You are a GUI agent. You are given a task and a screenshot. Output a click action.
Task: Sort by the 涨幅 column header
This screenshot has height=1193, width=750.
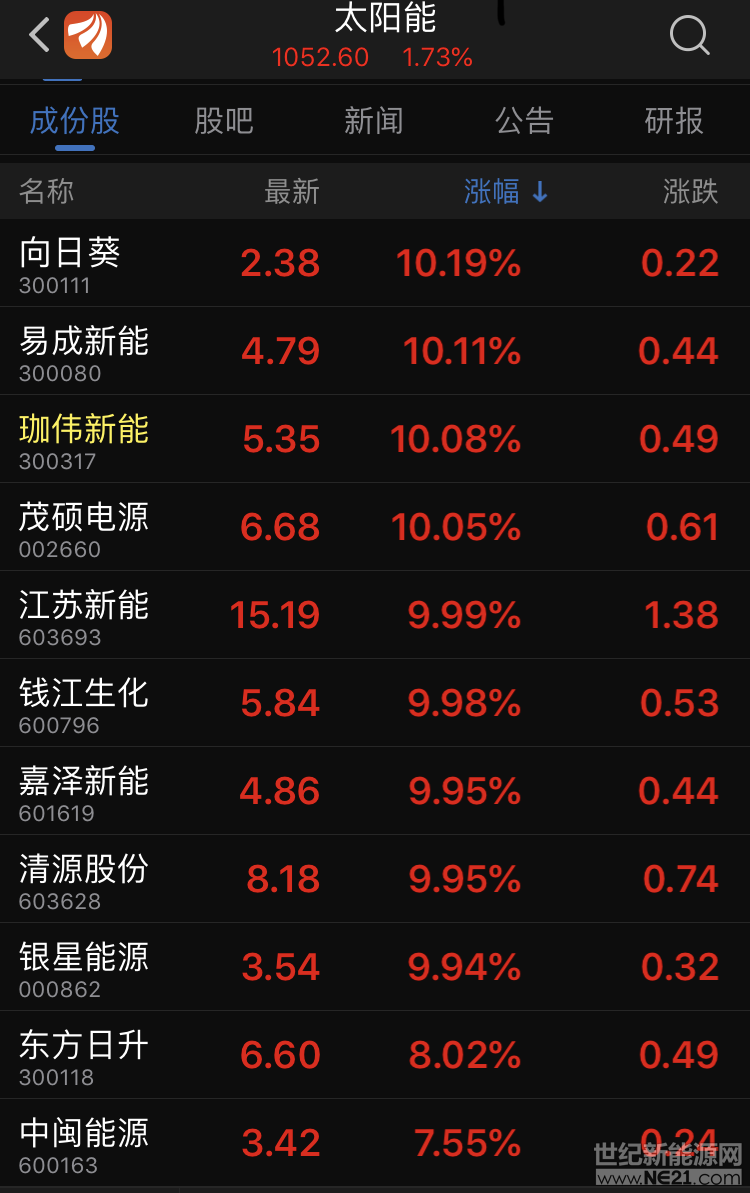point(506,191)
